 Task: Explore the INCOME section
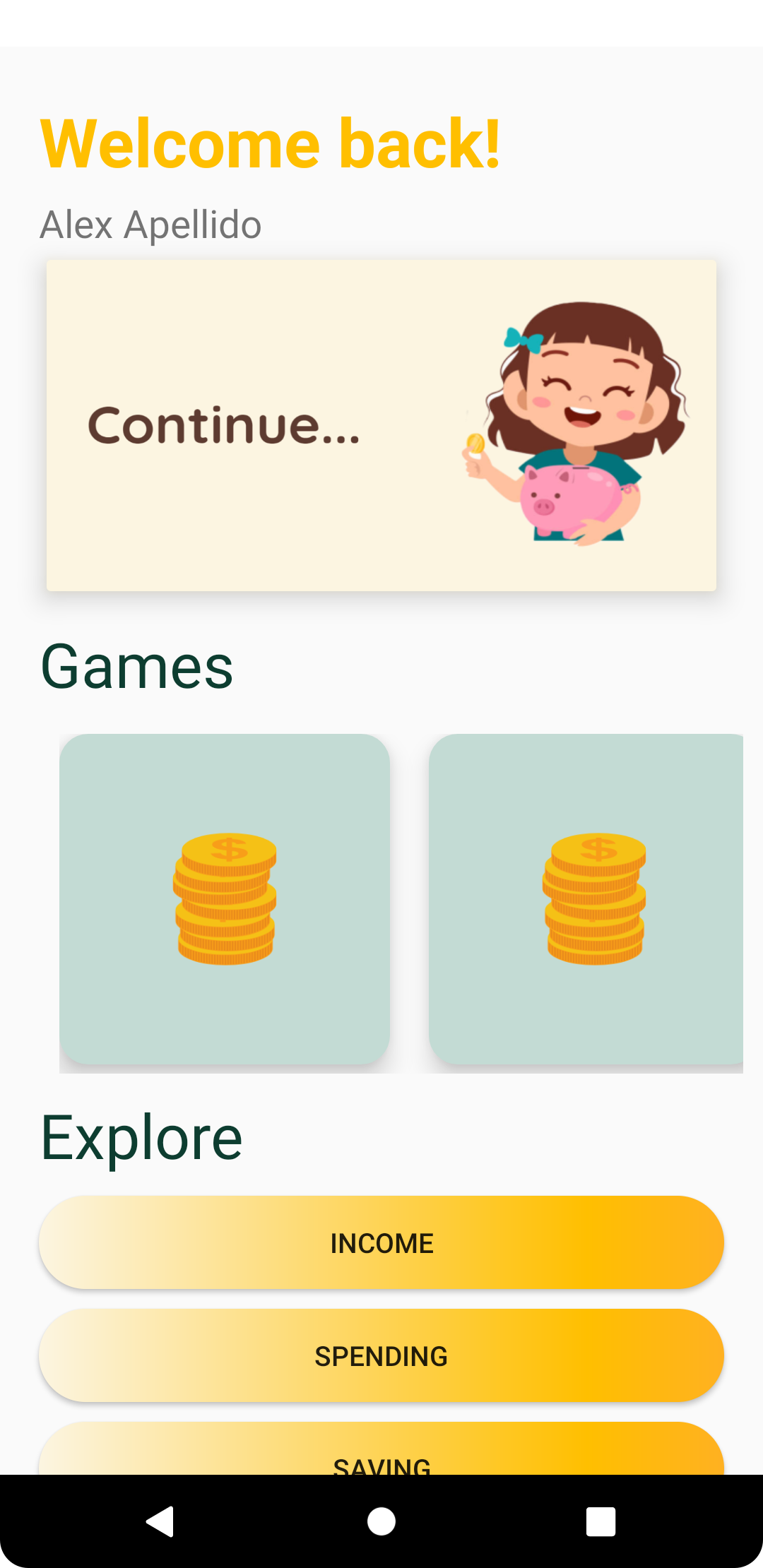(x=381, y=1242)
